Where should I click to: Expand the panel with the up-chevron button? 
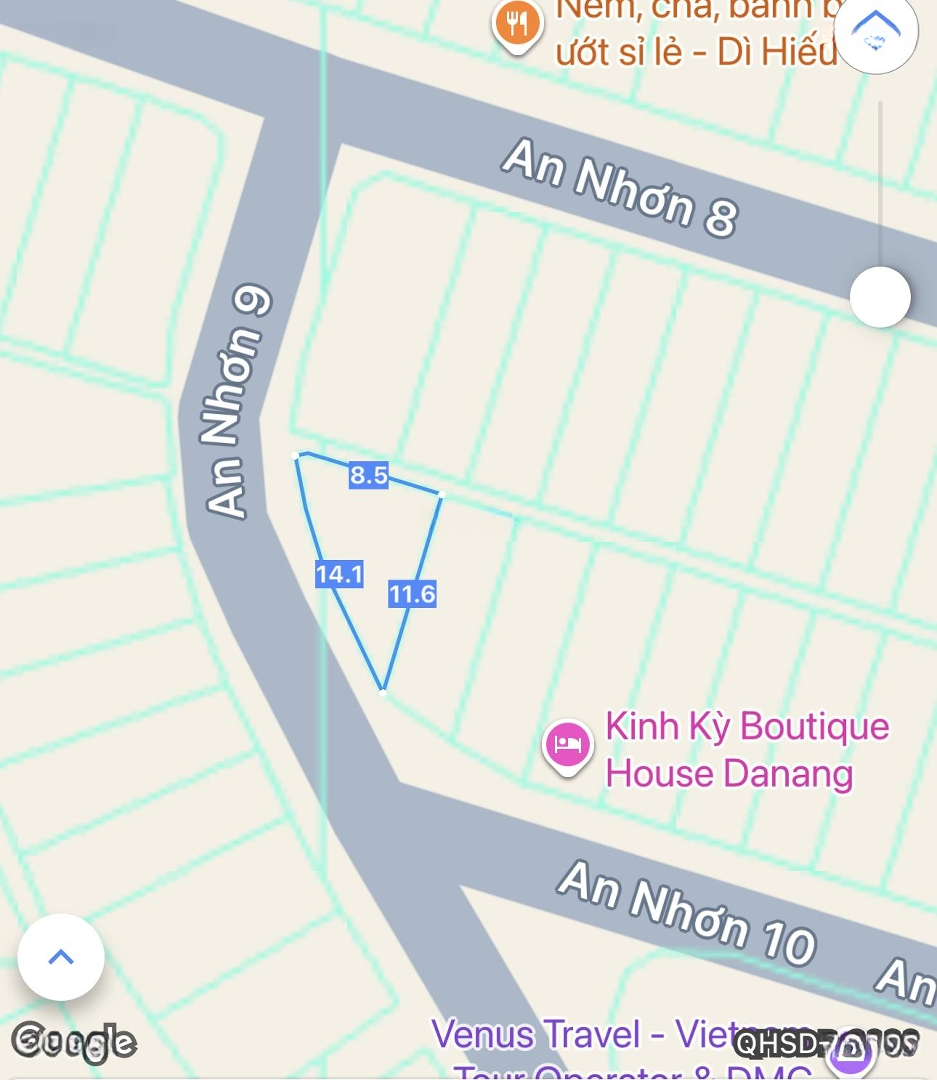pos(61,957)
